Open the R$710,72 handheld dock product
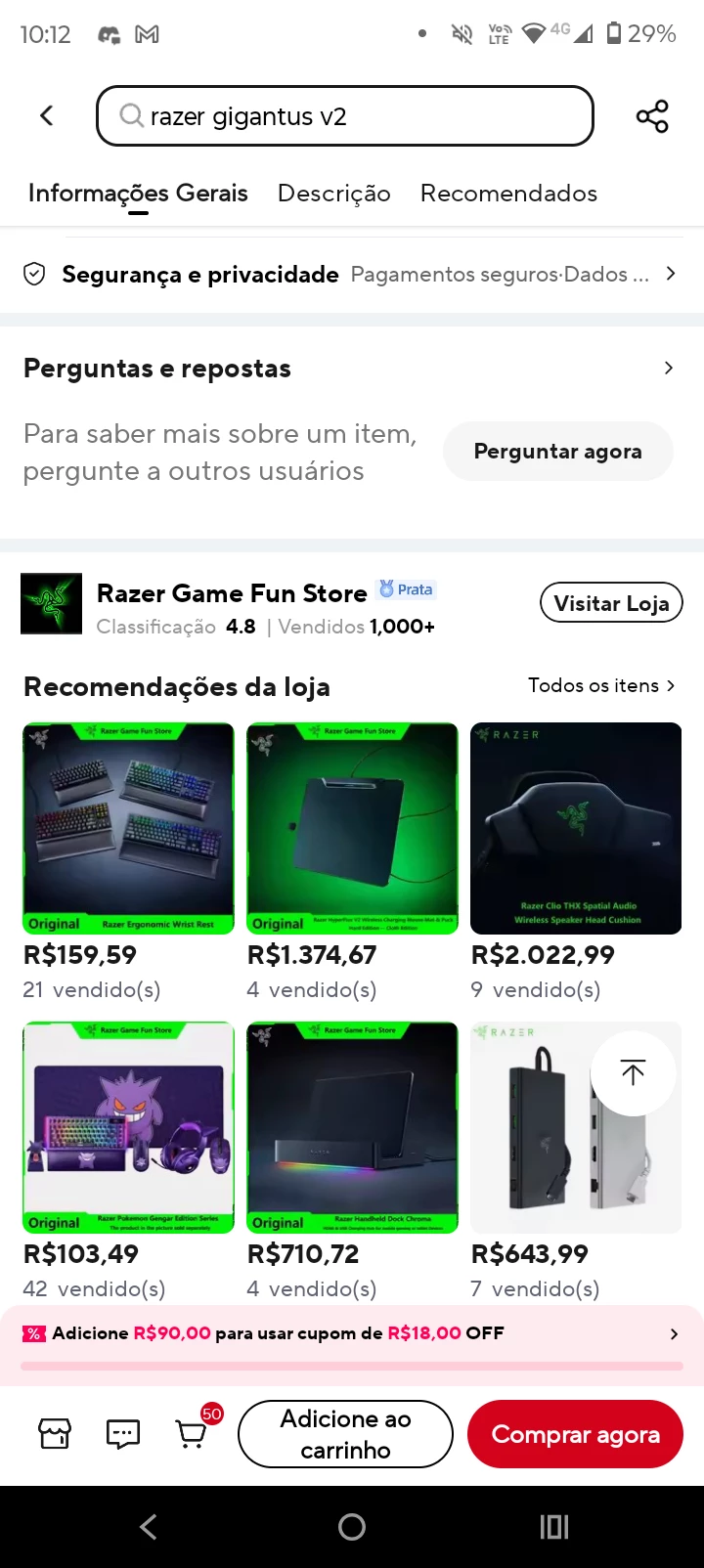Screen dimensions: 704x1568 tap(352, 1127)
